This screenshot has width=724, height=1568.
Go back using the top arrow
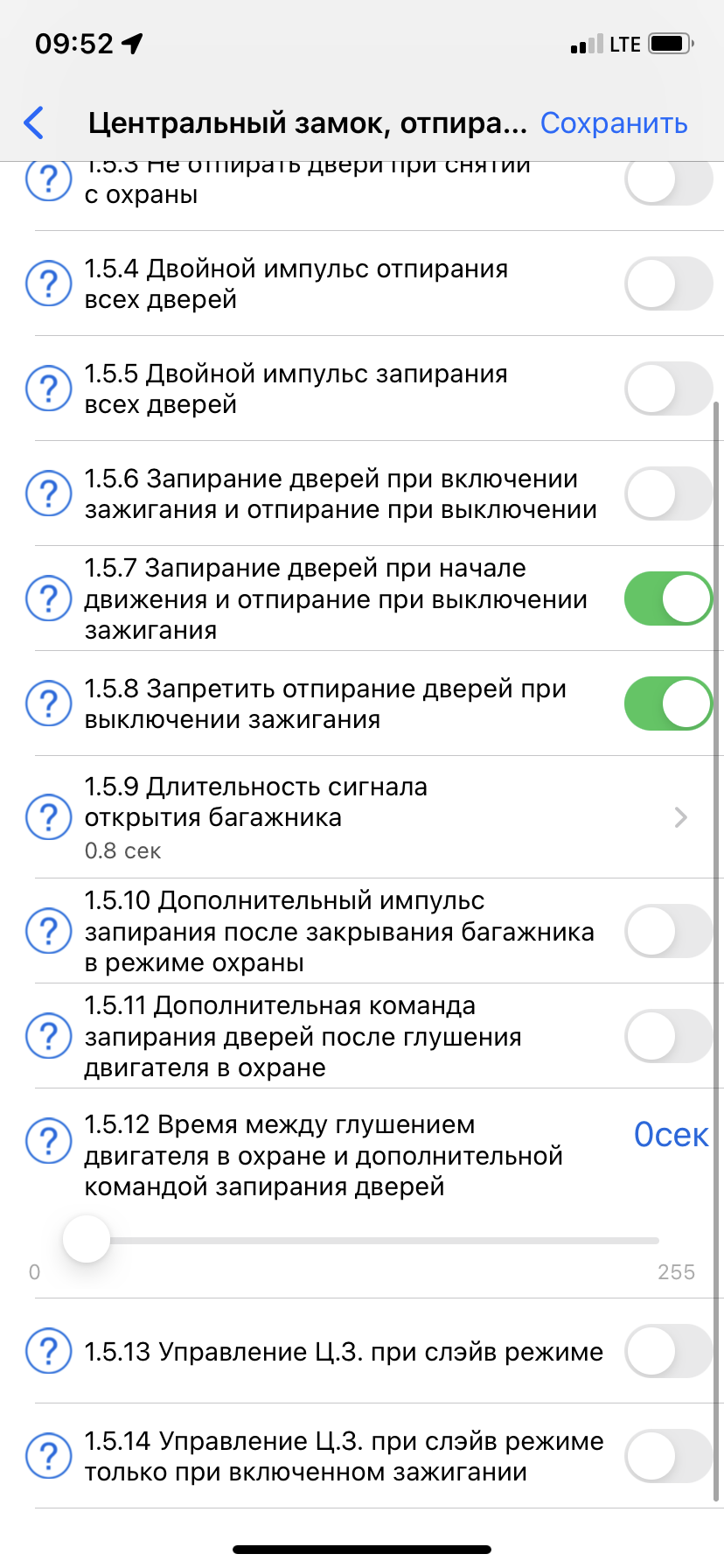tap(35, 123)
